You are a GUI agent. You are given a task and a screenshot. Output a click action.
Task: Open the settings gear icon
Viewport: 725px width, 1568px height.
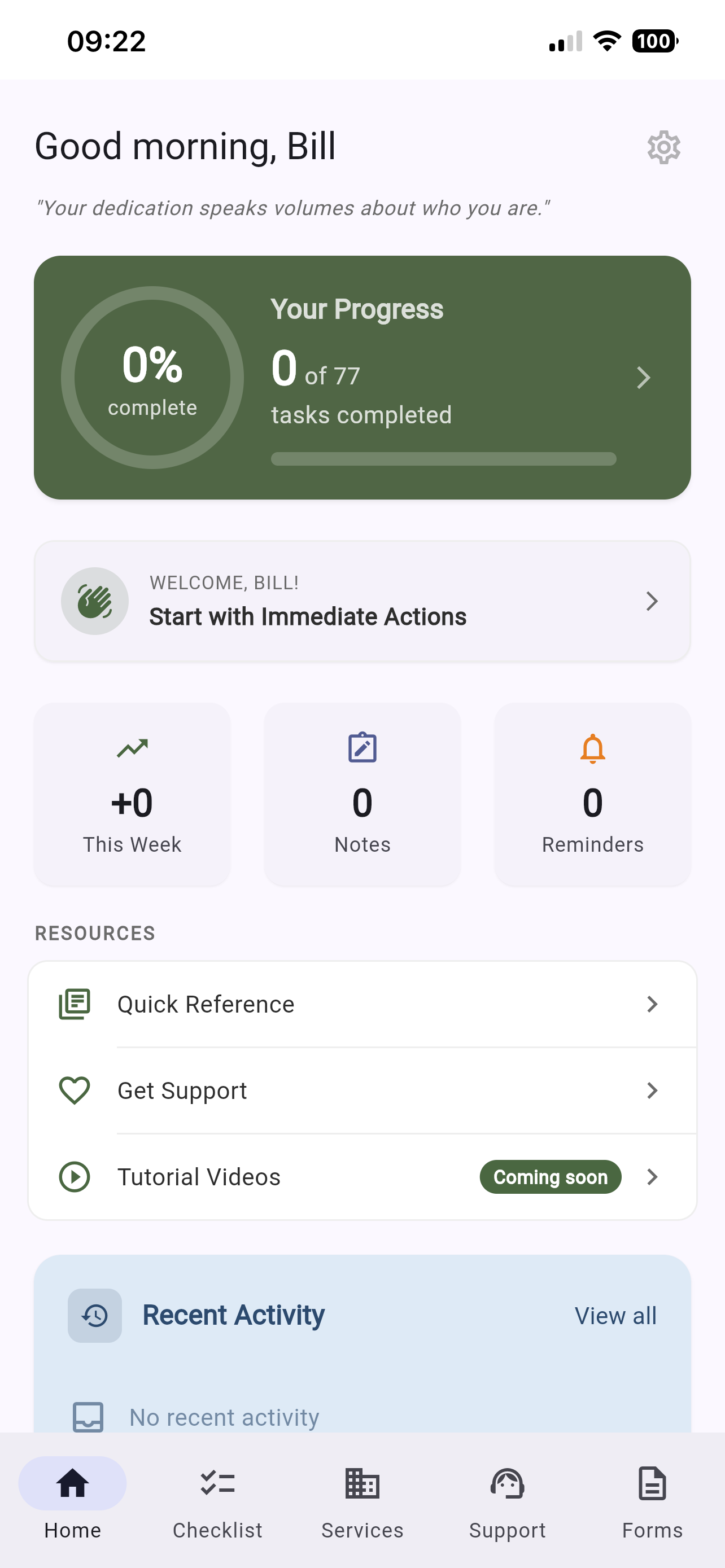point(665,147)
